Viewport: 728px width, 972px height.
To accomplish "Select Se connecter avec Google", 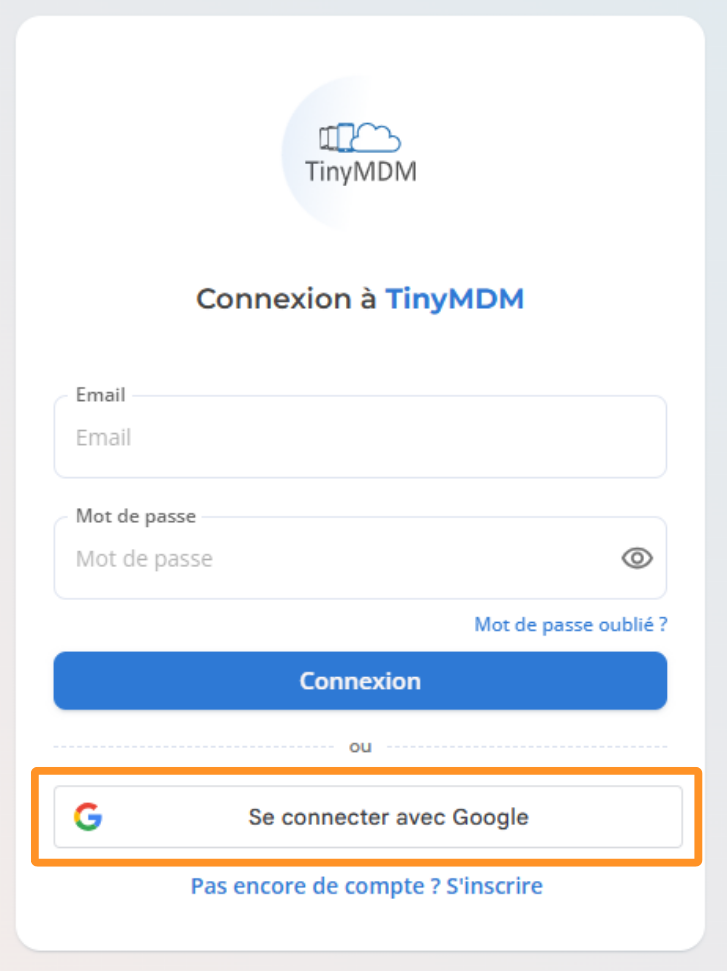I will 368,817.
